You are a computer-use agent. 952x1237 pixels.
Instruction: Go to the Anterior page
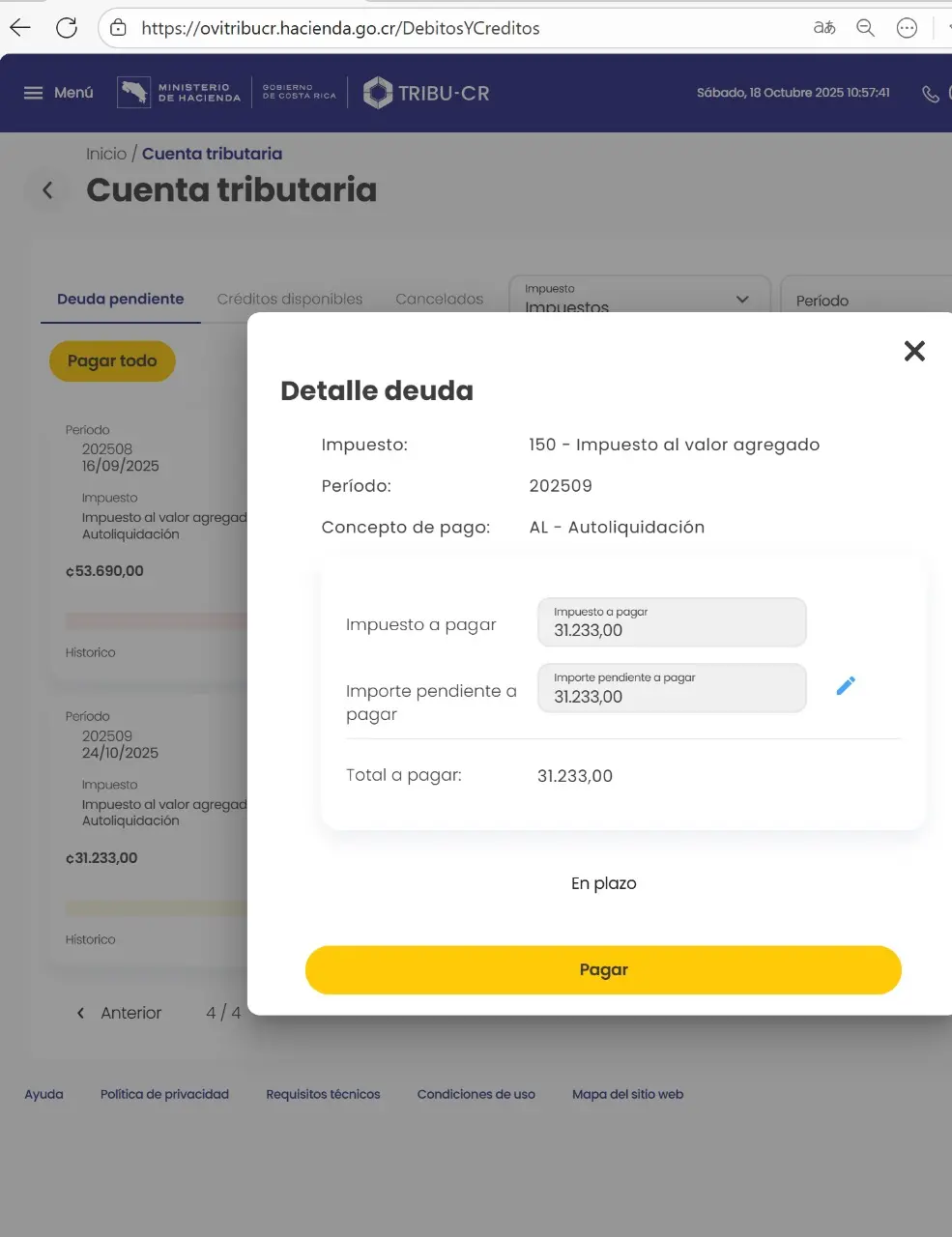(x=120, y=1013)
